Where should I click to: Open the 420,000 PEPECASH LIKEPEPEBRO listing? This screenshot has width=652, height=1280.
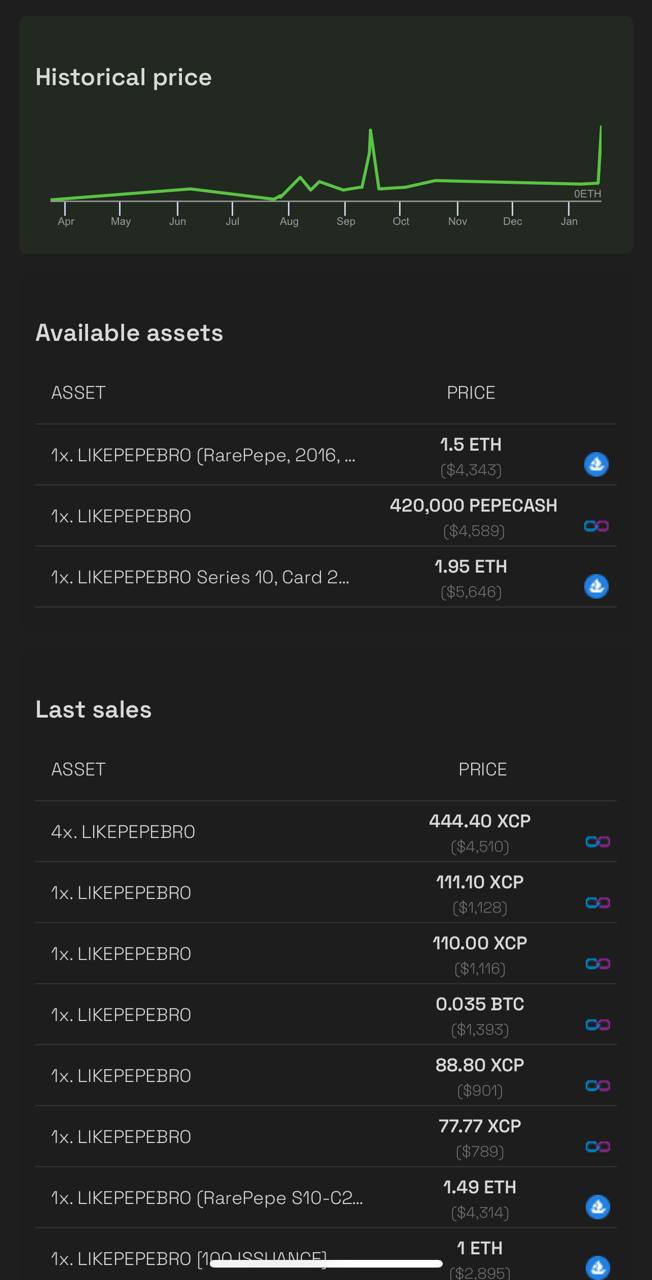[325, 516]
